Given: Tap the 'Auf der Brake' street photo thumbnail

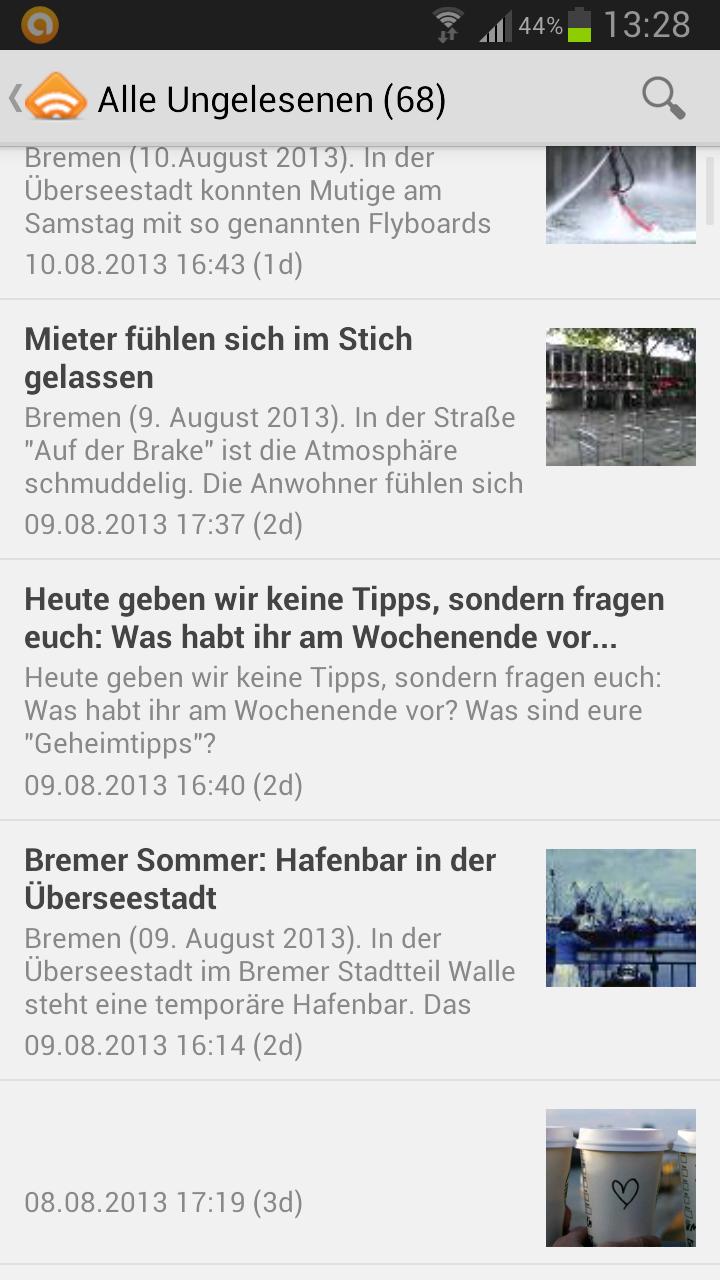Looking at the screenshot, I should [x=620, y=396].
